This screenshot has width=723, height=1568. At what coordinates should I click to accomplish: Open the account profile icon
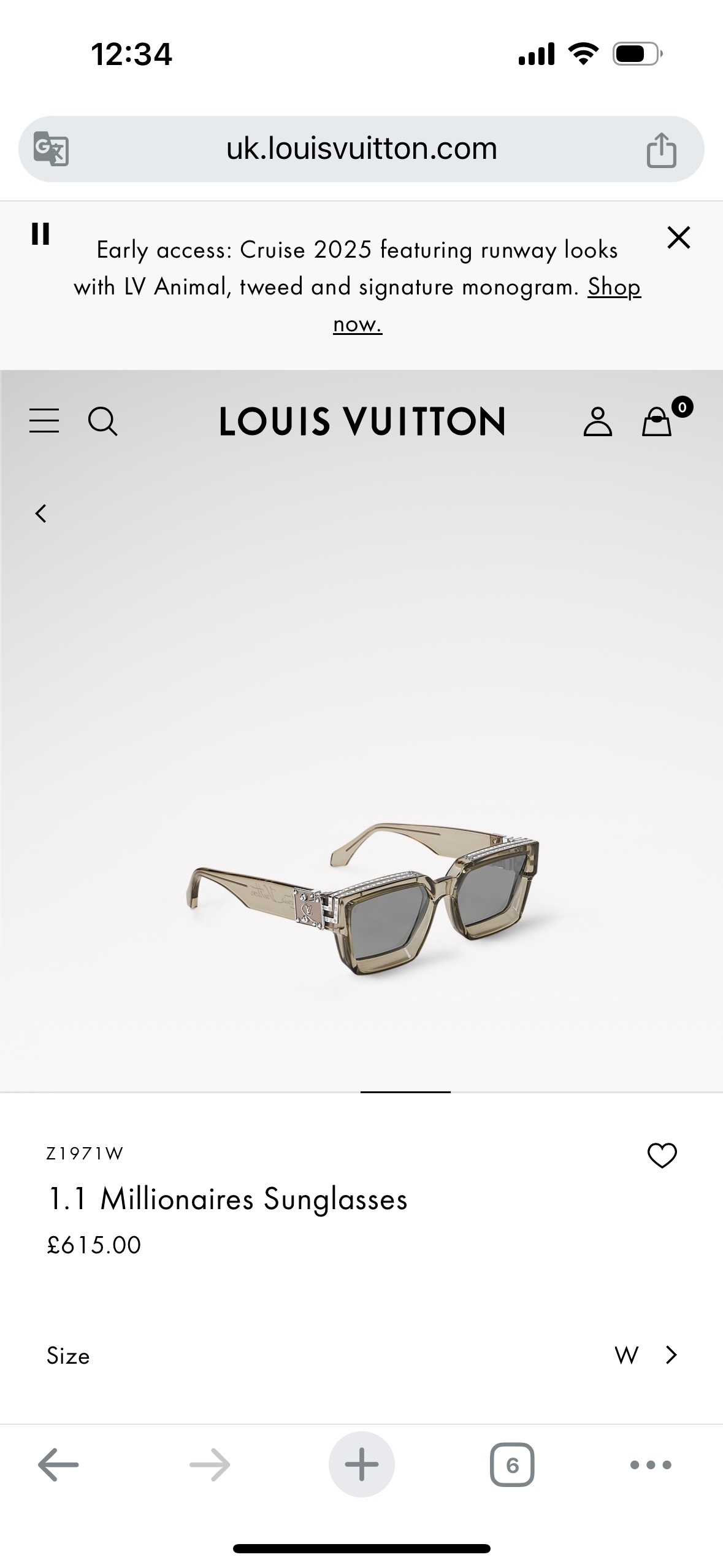click(x=597, y=421)
